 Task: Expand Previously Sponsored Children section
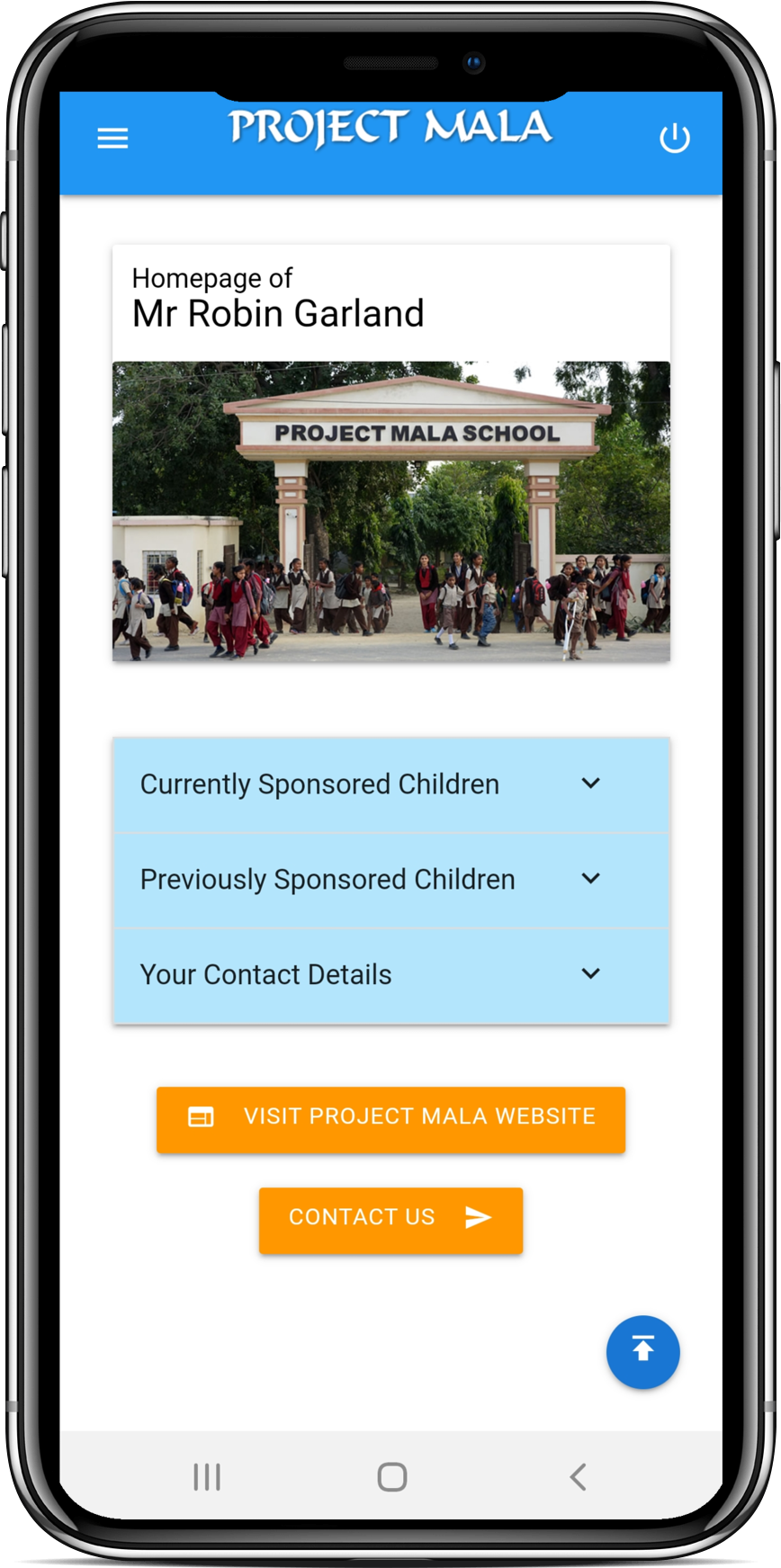coord(390,880)
